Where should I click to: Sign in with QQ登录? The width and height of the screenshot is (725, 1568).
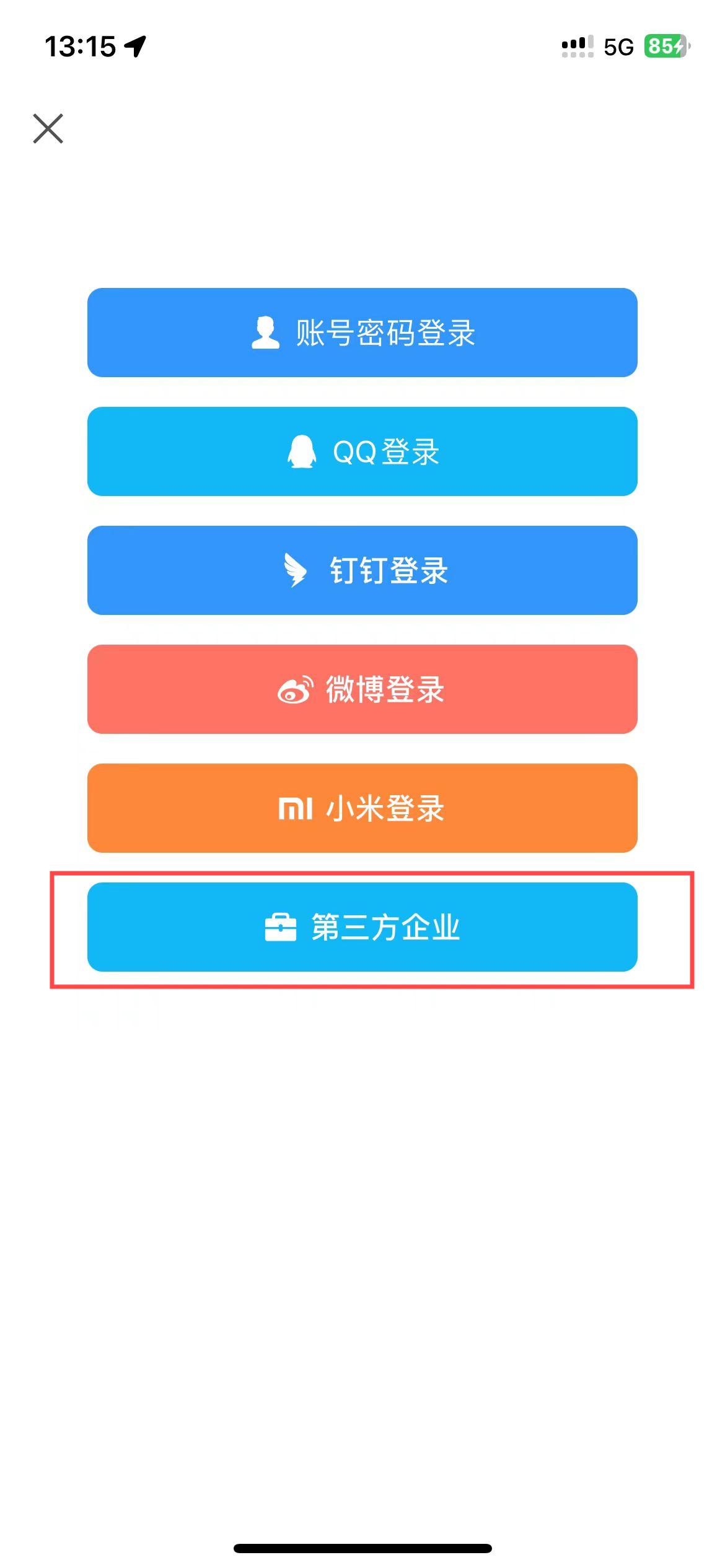pos(362,451)
